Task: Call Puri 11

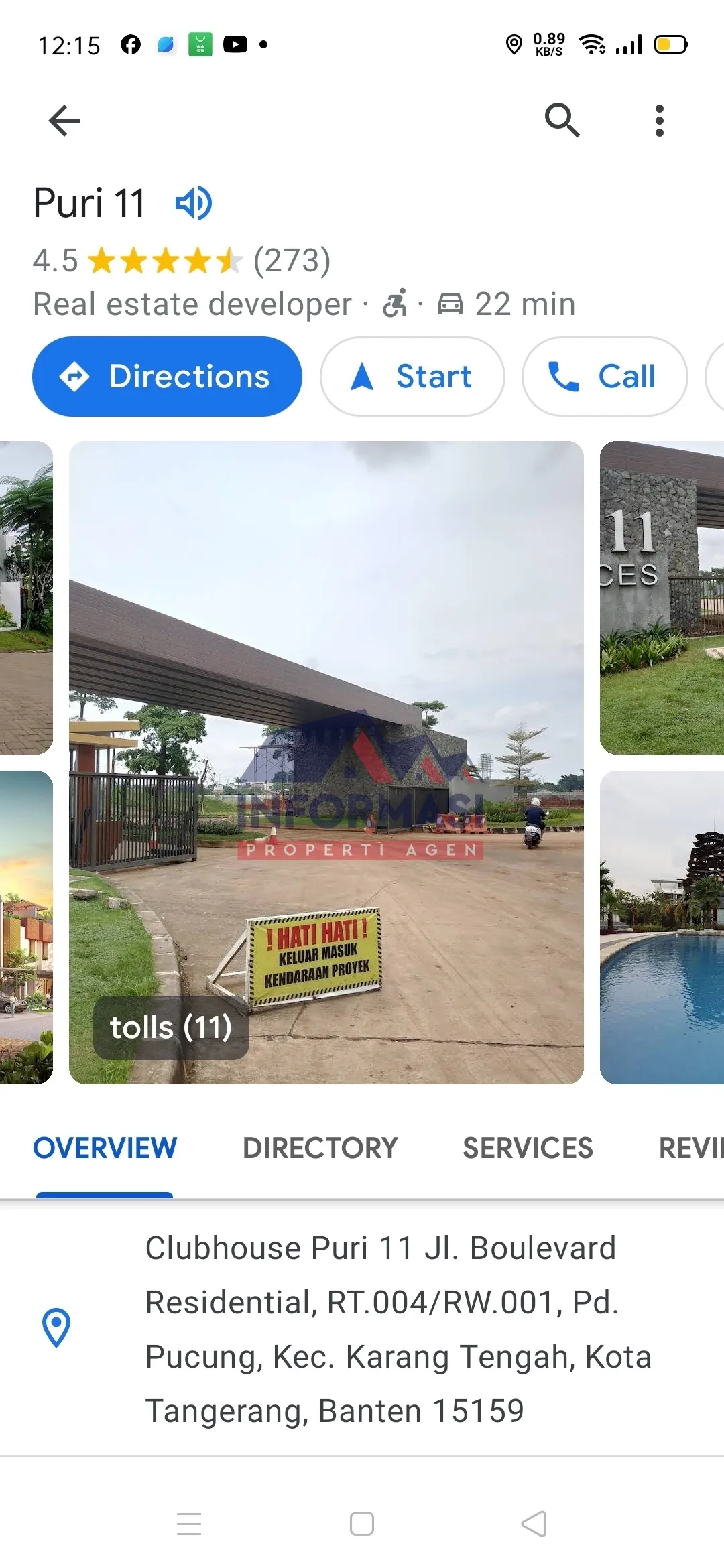Action: coord(605,377)
